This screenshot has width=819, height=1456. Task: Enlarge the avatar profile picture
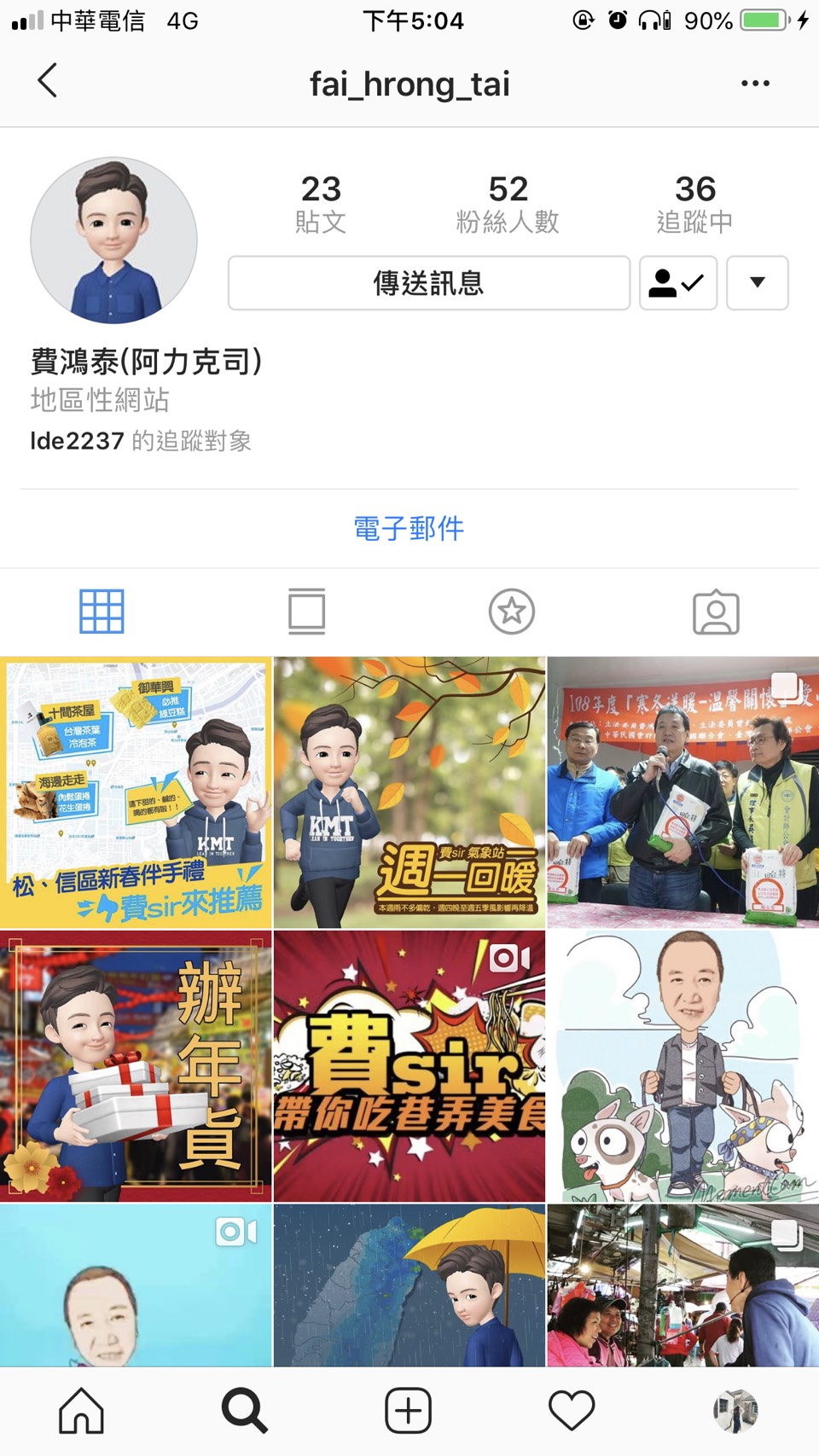(x=113, y=241)
